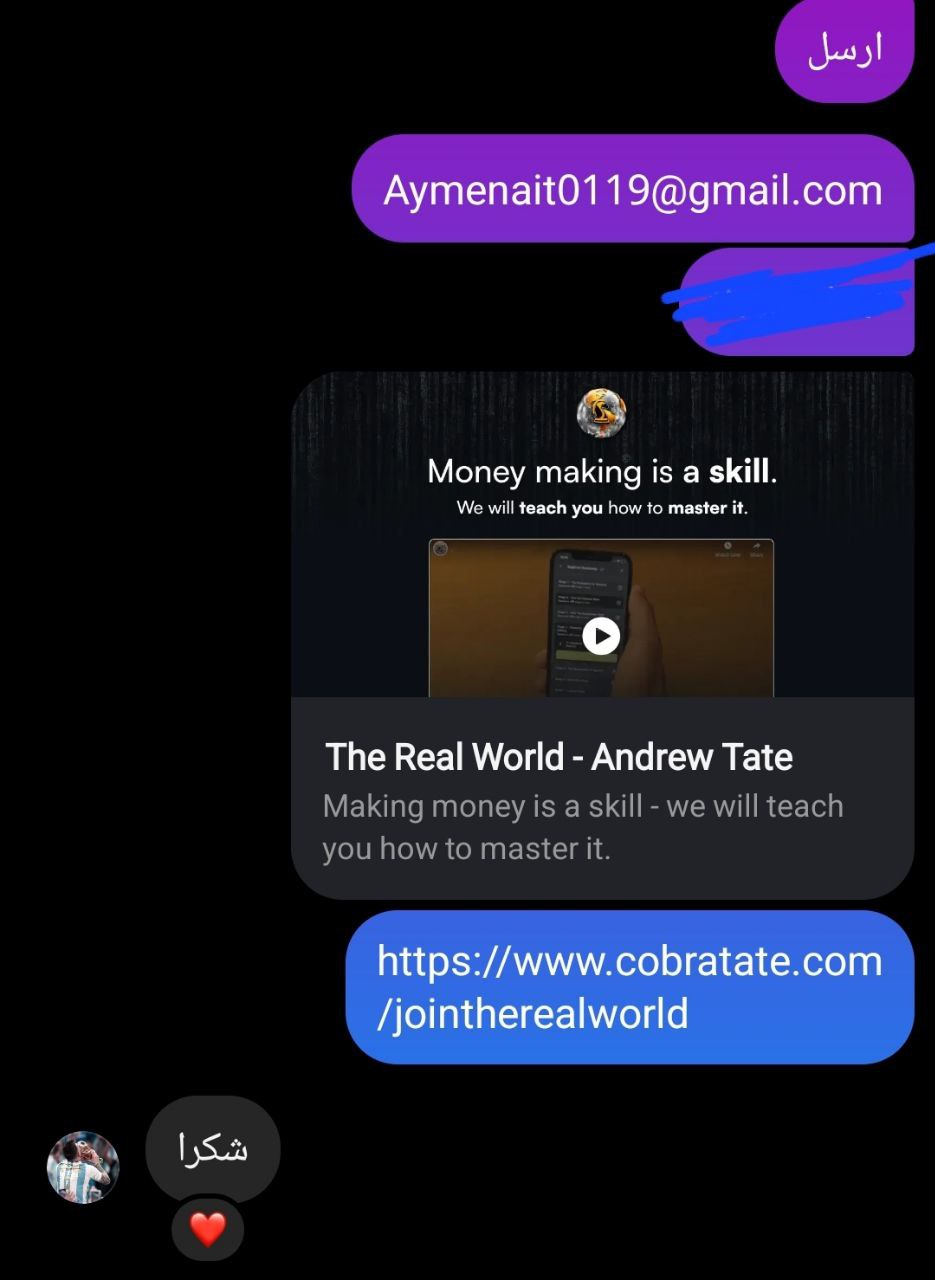
Task: Play the video in the link preview
Action: 601,636
